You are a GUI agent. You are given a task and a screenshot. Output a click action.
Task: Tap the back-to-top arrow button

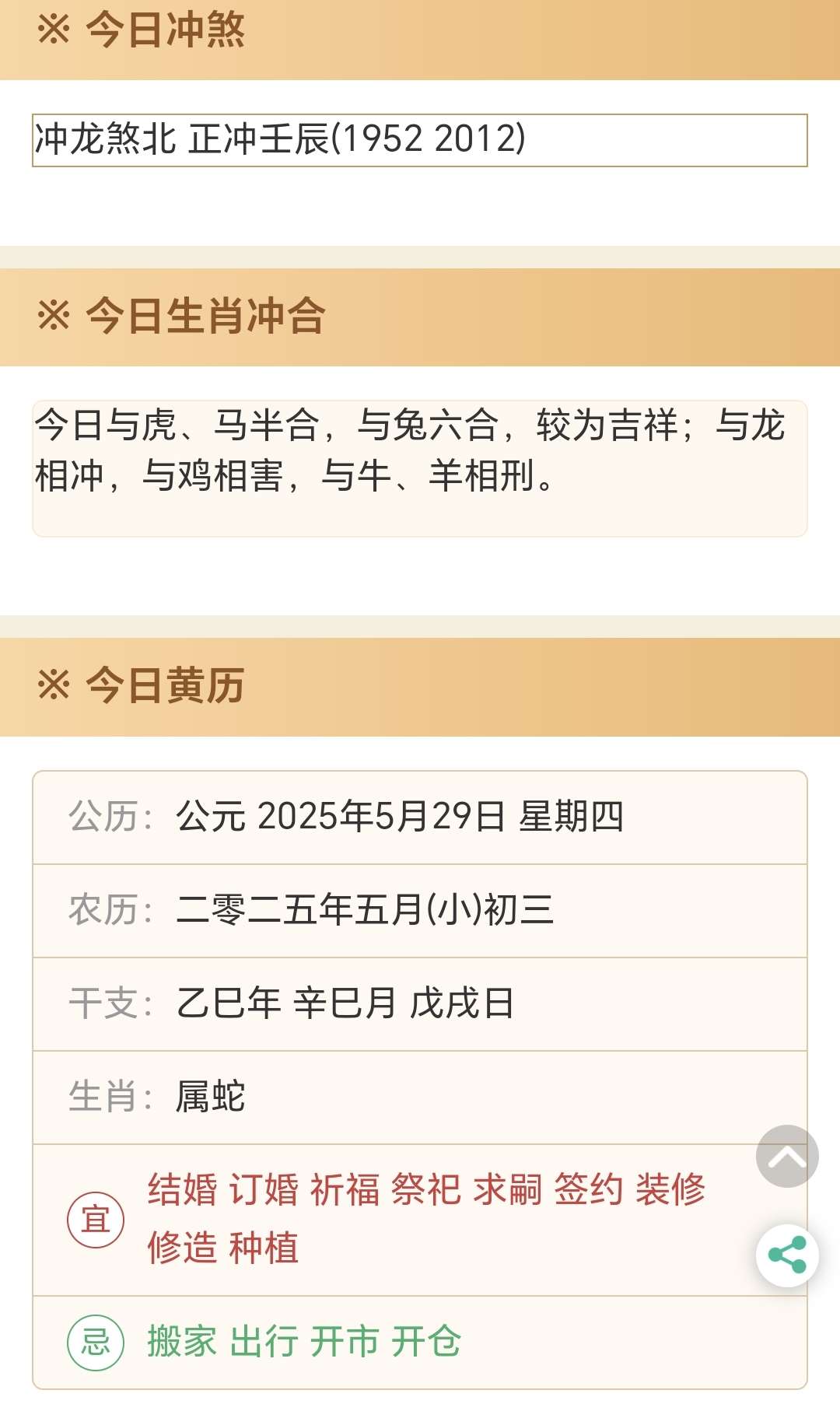coord(787,1157)
